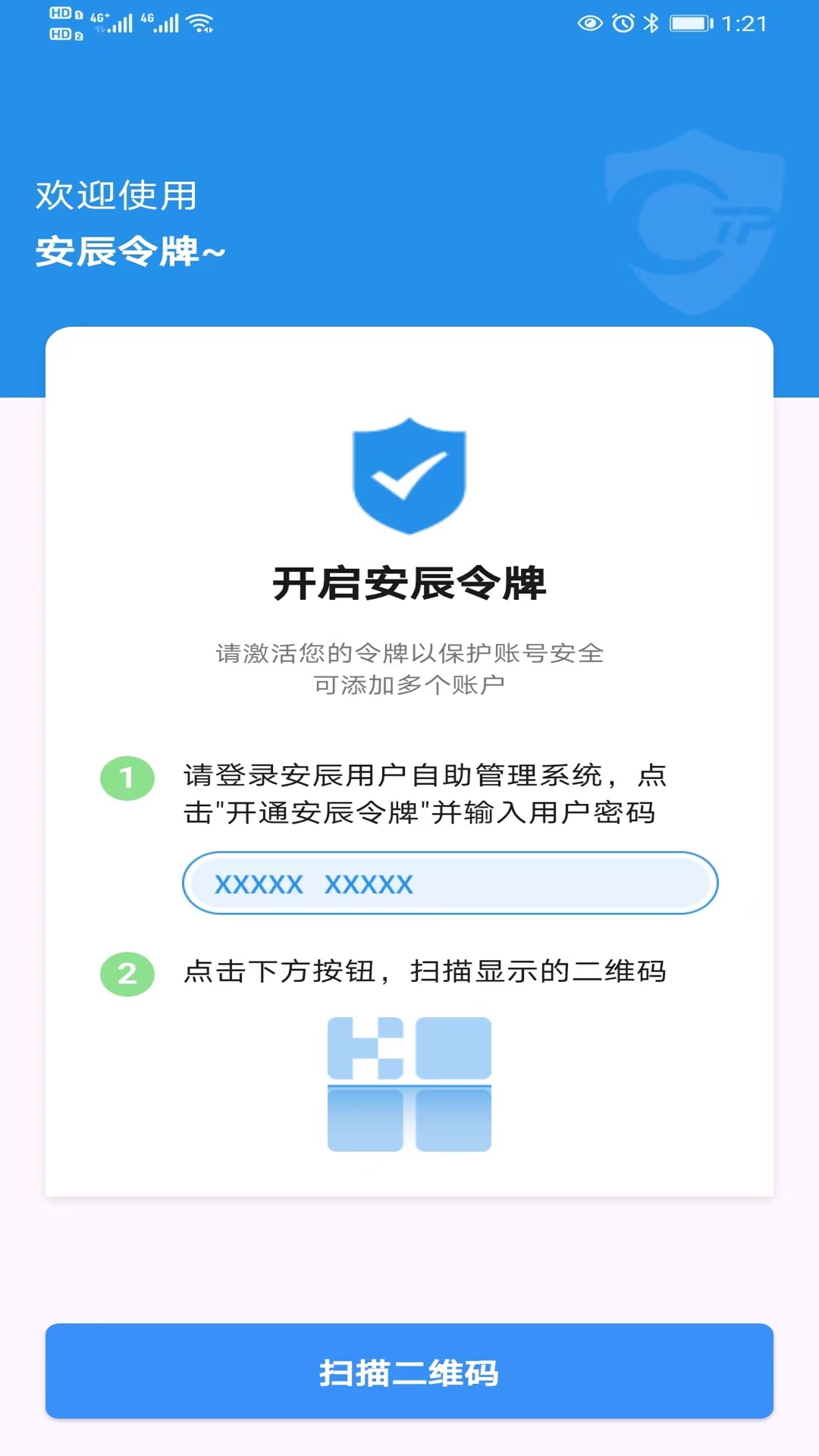Tap the XXXXX XXXXX password input field
The width and height of the screenshot is (819, 1456).
coord(449,883)
